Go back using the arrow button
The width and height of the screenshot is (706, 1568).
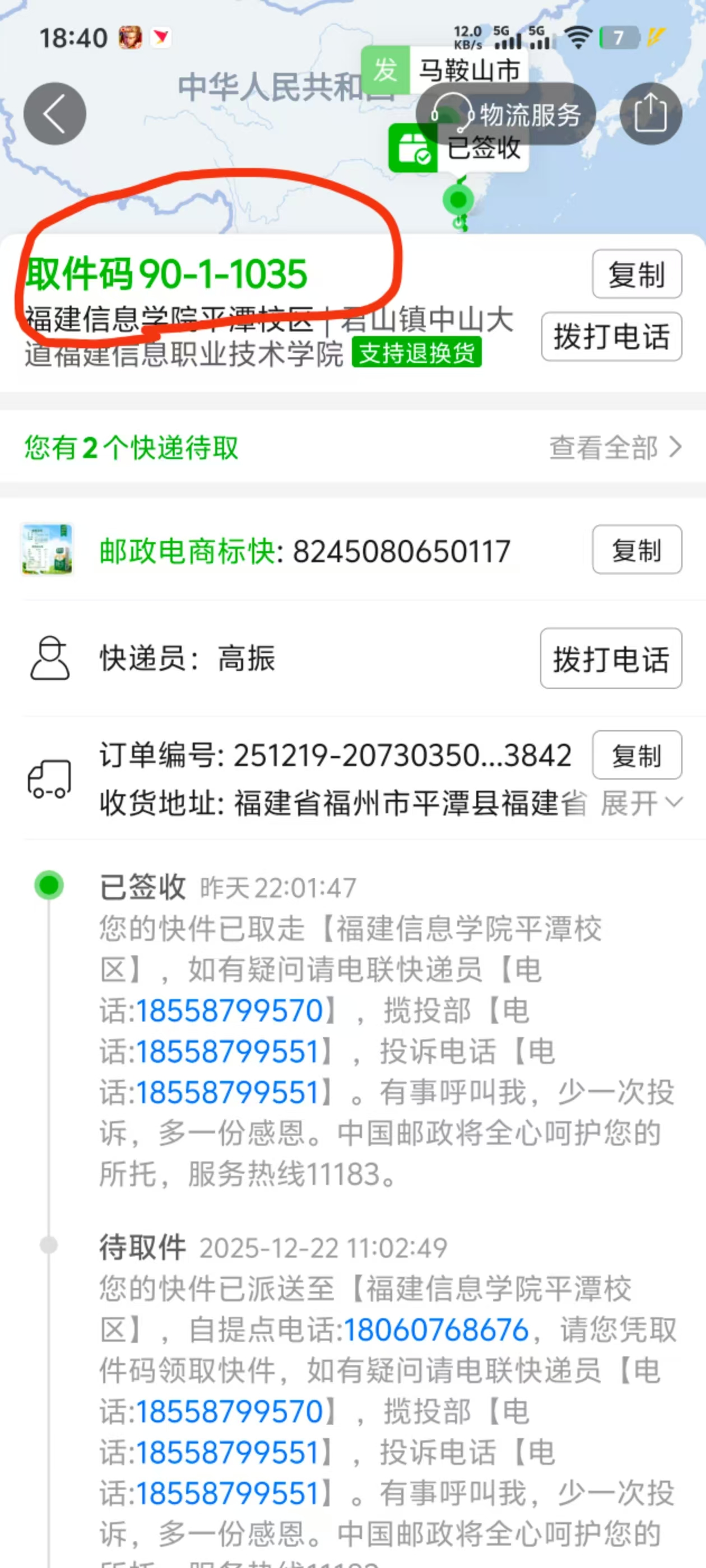point(54,113)
